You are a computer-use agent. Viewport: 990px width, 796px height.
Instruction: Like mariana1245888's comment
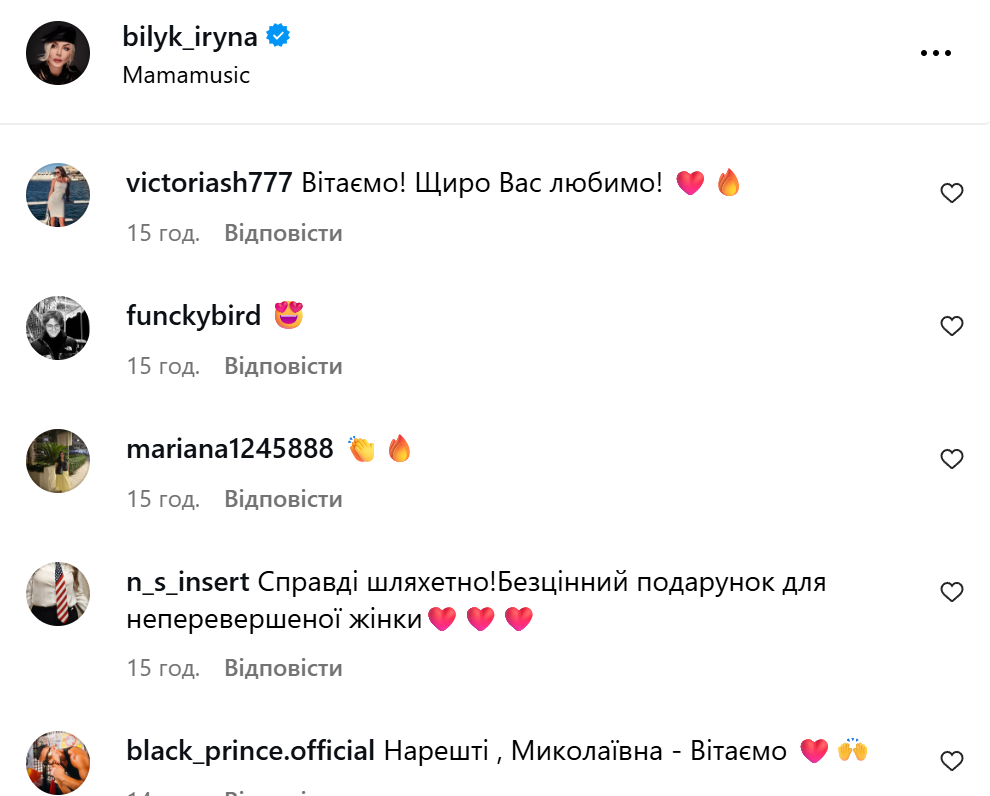(x=951, y=459)
